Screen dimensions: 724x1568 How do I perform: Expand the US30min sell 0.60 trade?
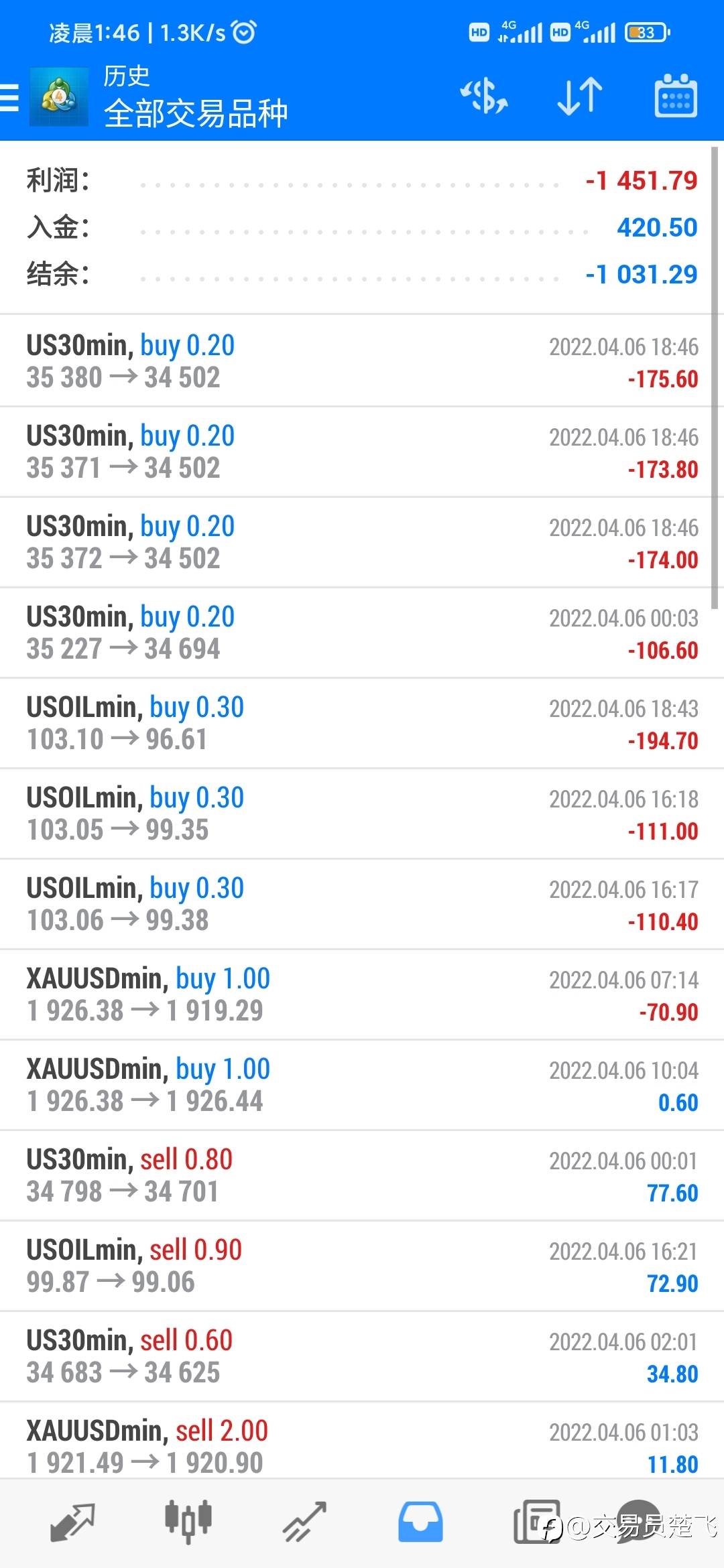(x=362, y=1356)
